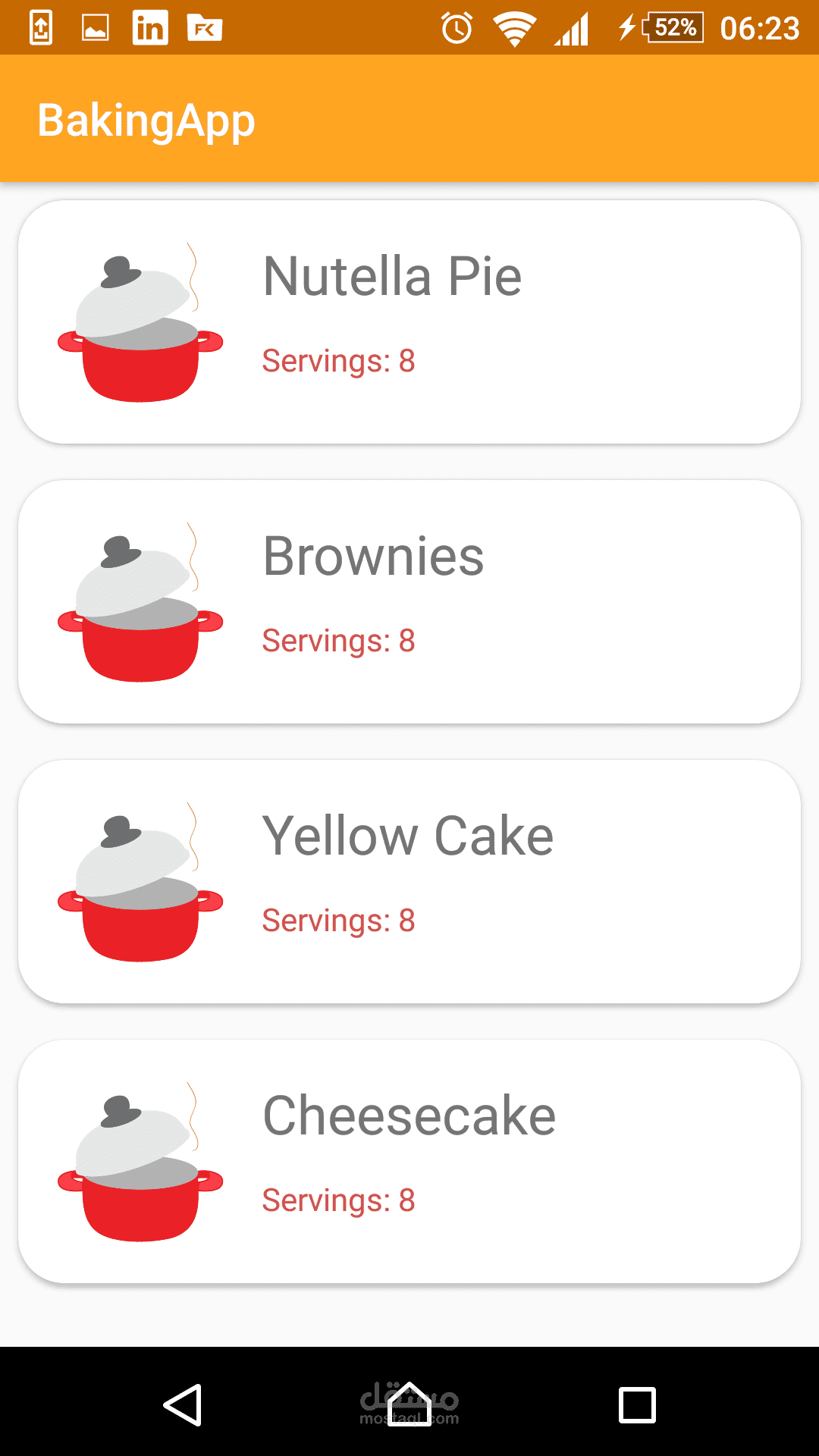Go back with the system back button
This screenshot has width=819, height=1456.
click(x=183, y=1405)
